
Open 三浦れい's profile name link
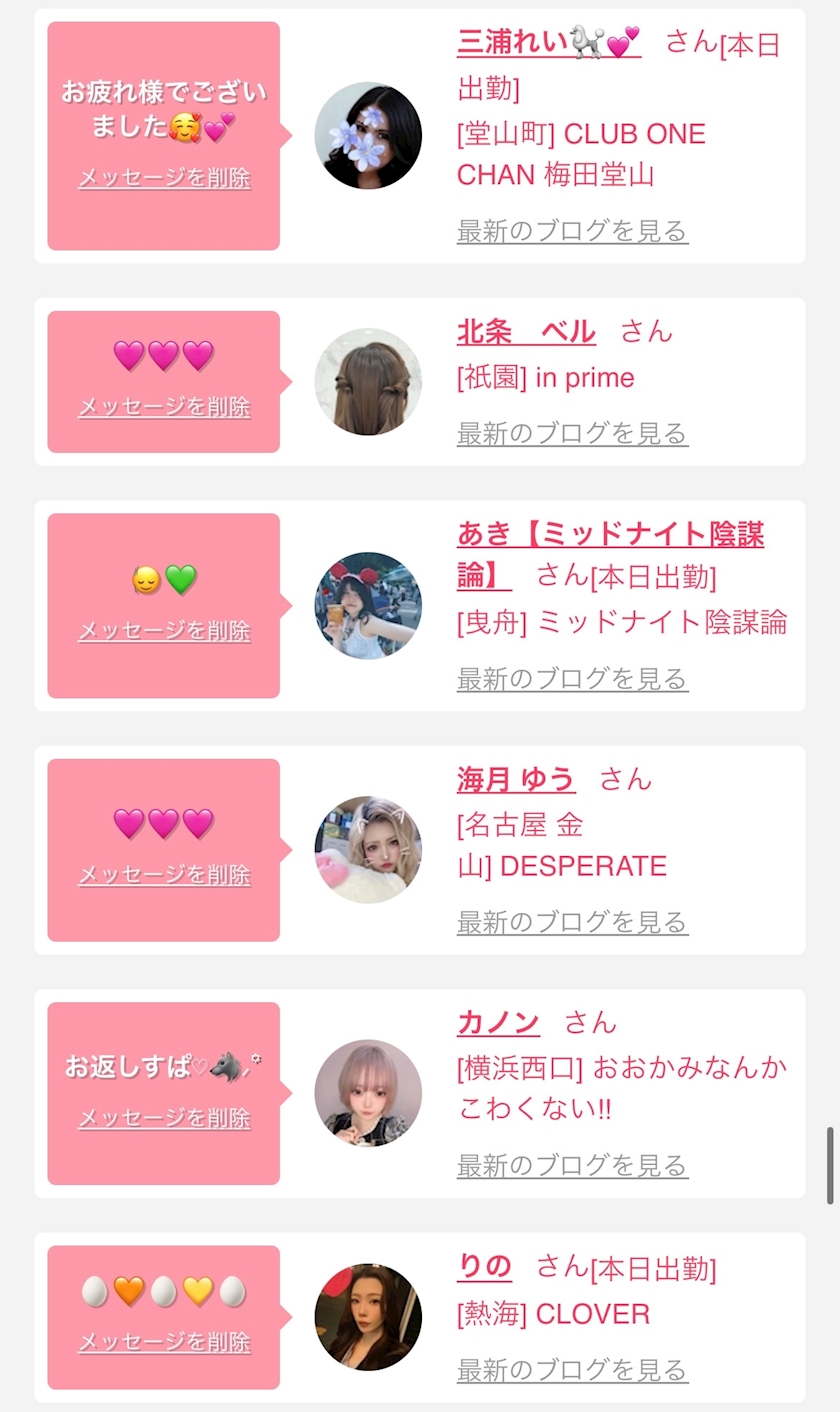tap(548, 42)
